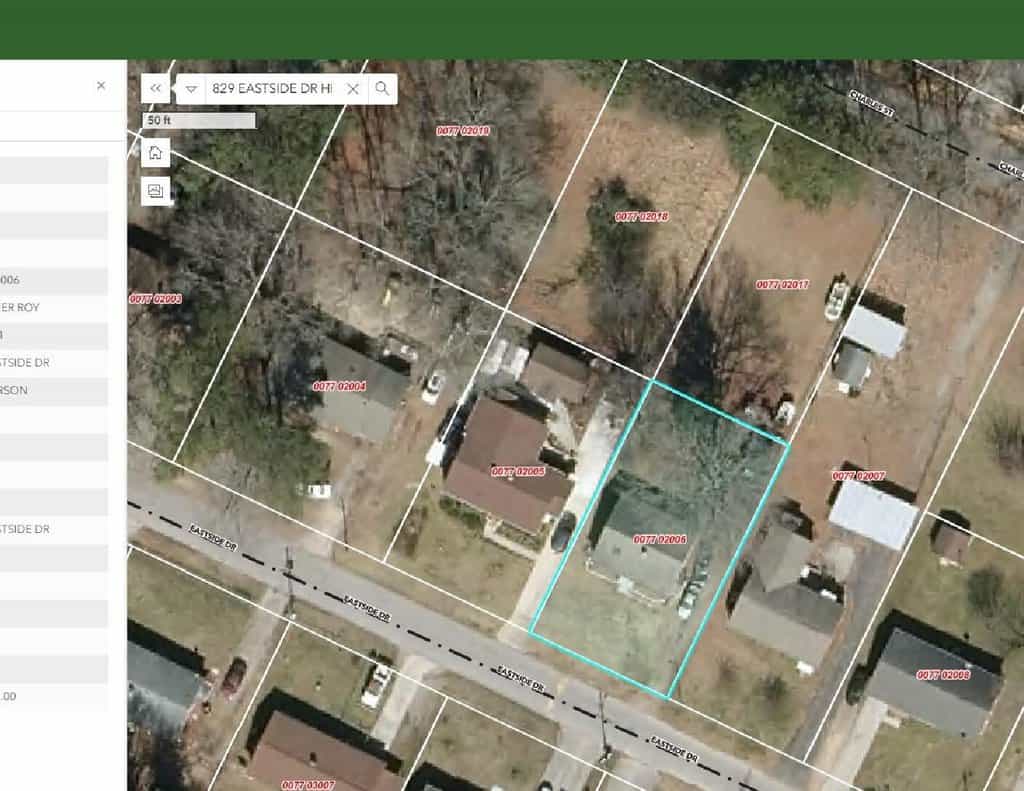The width and height of the screenshot is (1024, 791).
Task: Close the parcel details panel
Action: click(101, 86)
